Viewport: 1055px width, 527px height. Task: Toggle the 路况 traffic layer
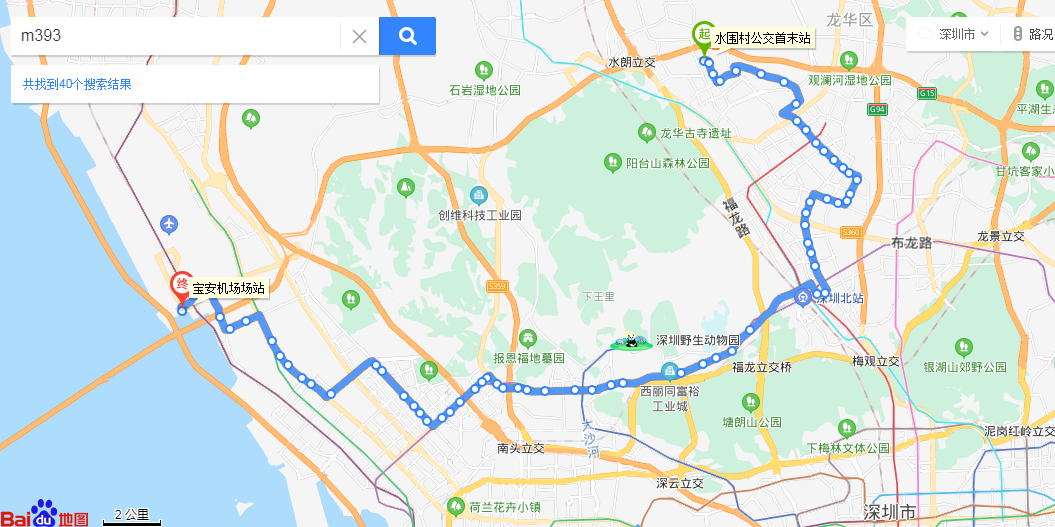1033,34
